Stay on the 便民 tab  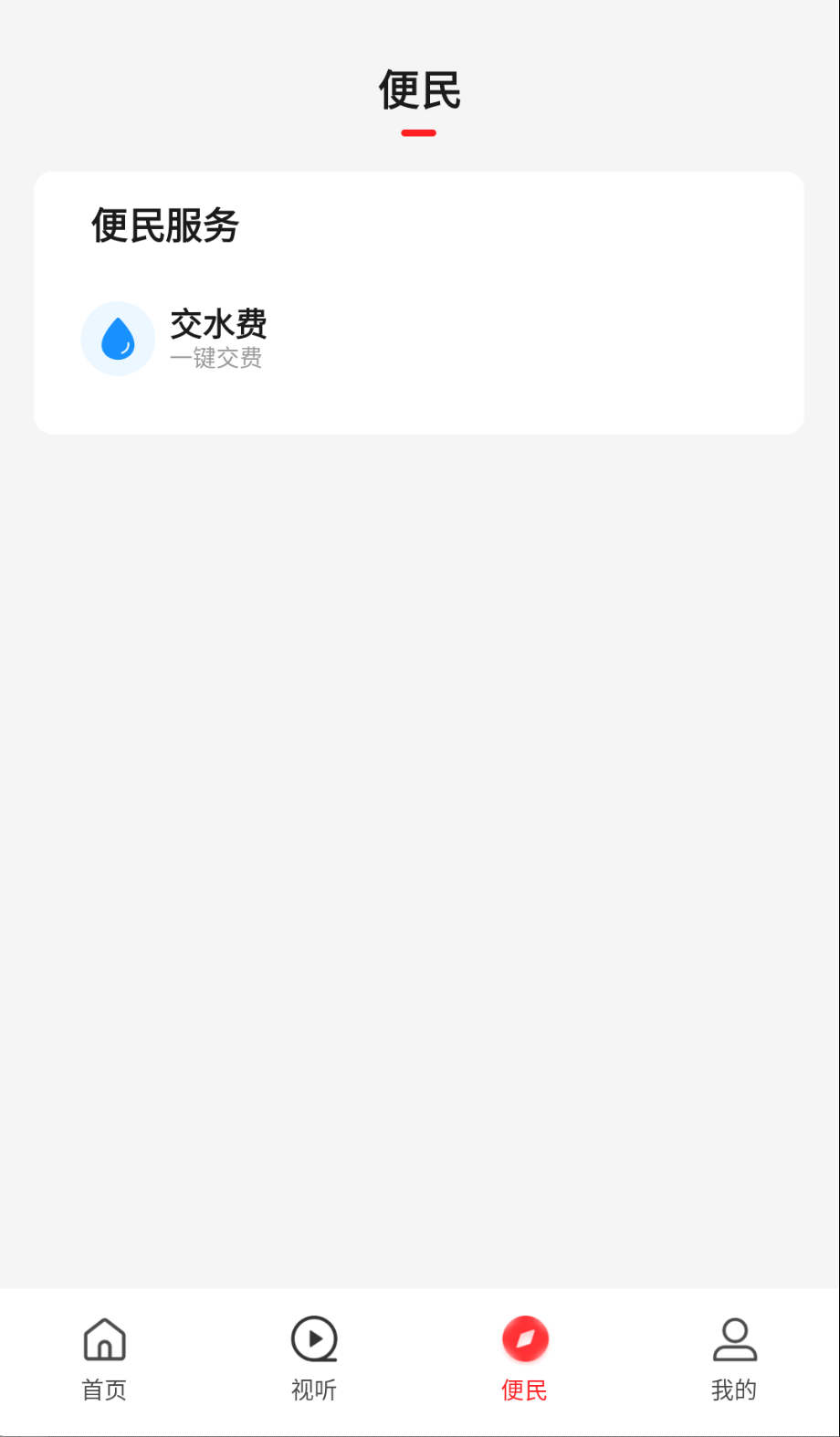pyautogui.click(x=524, y=1360)
